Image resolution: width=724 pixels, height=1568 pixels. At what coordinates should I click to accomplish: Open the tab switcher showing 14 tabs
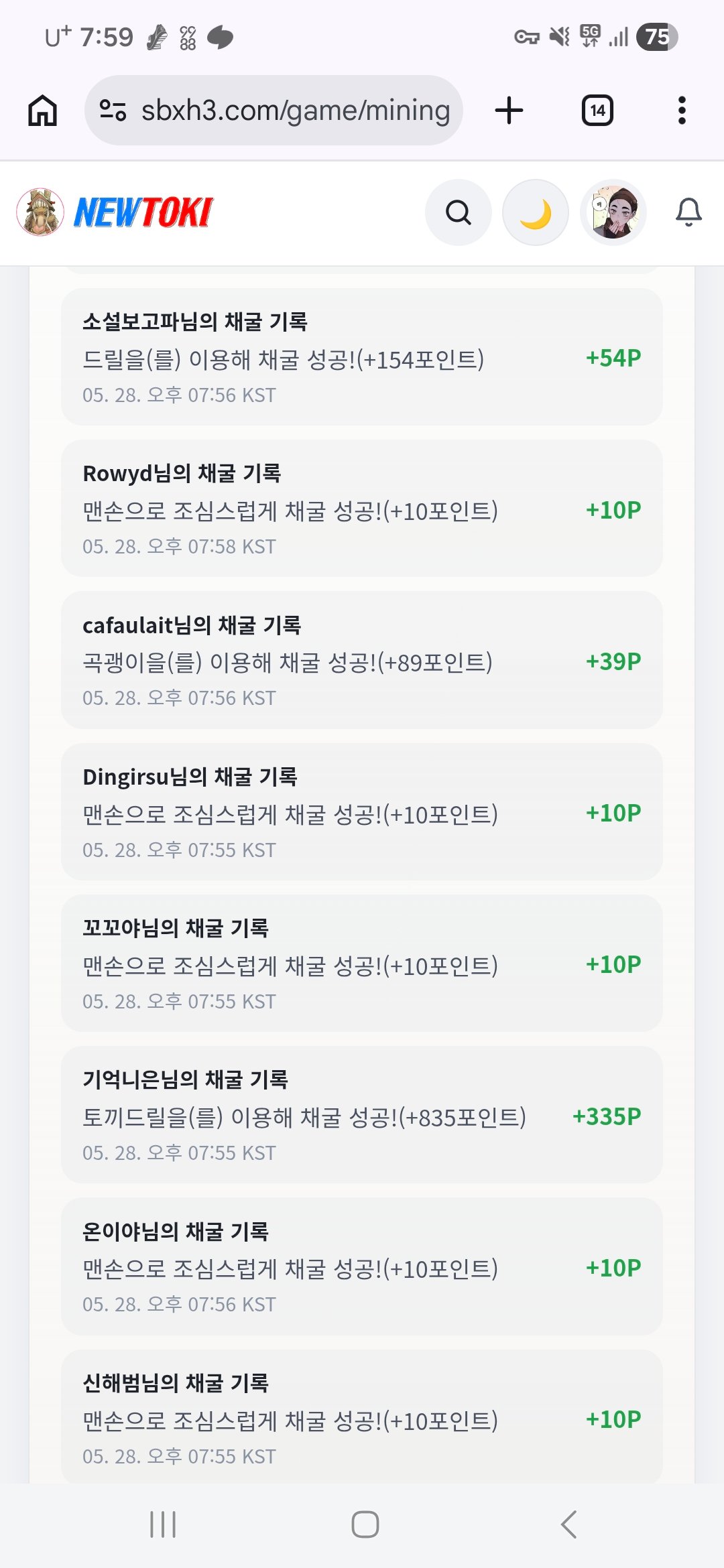[597, 111]
